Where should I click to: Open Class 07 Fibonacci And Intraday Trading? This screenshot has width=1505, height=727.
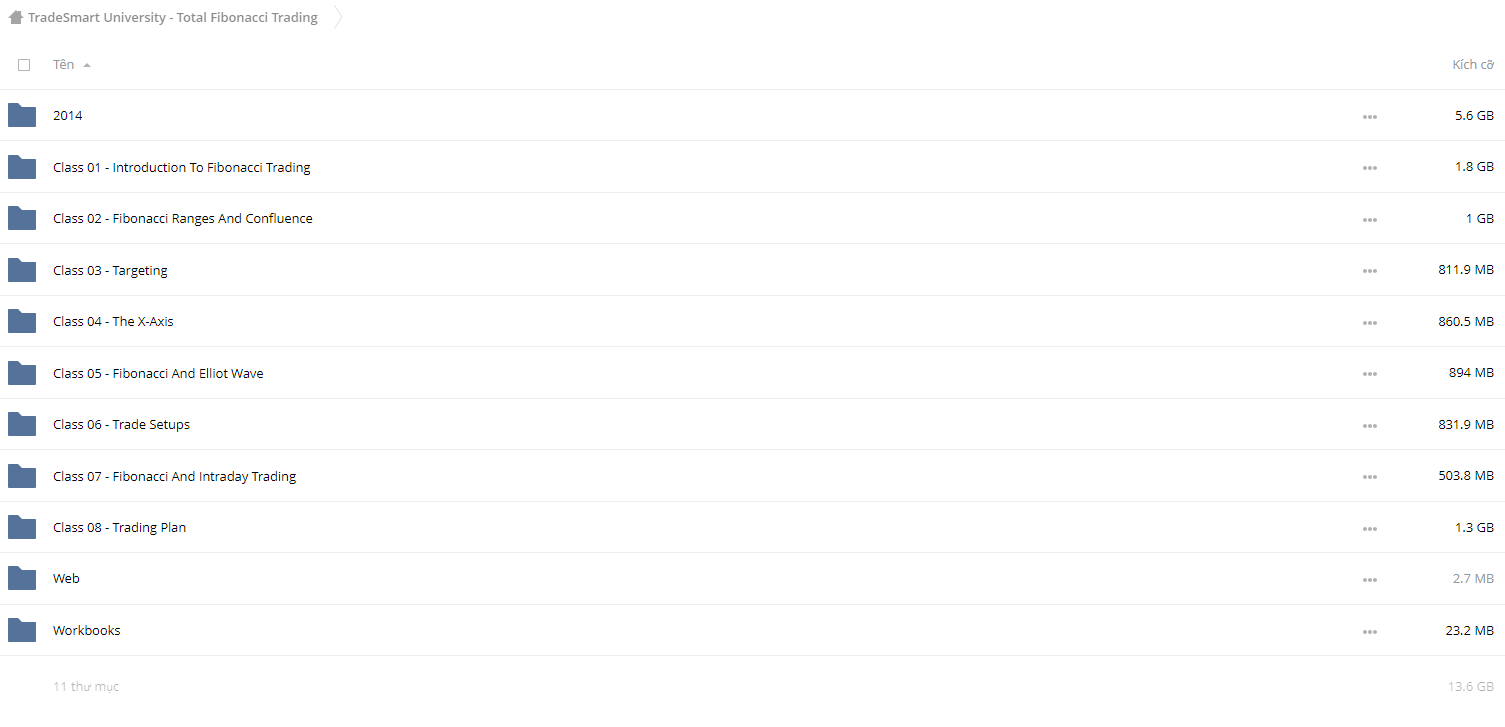click(x=174, y=477)
